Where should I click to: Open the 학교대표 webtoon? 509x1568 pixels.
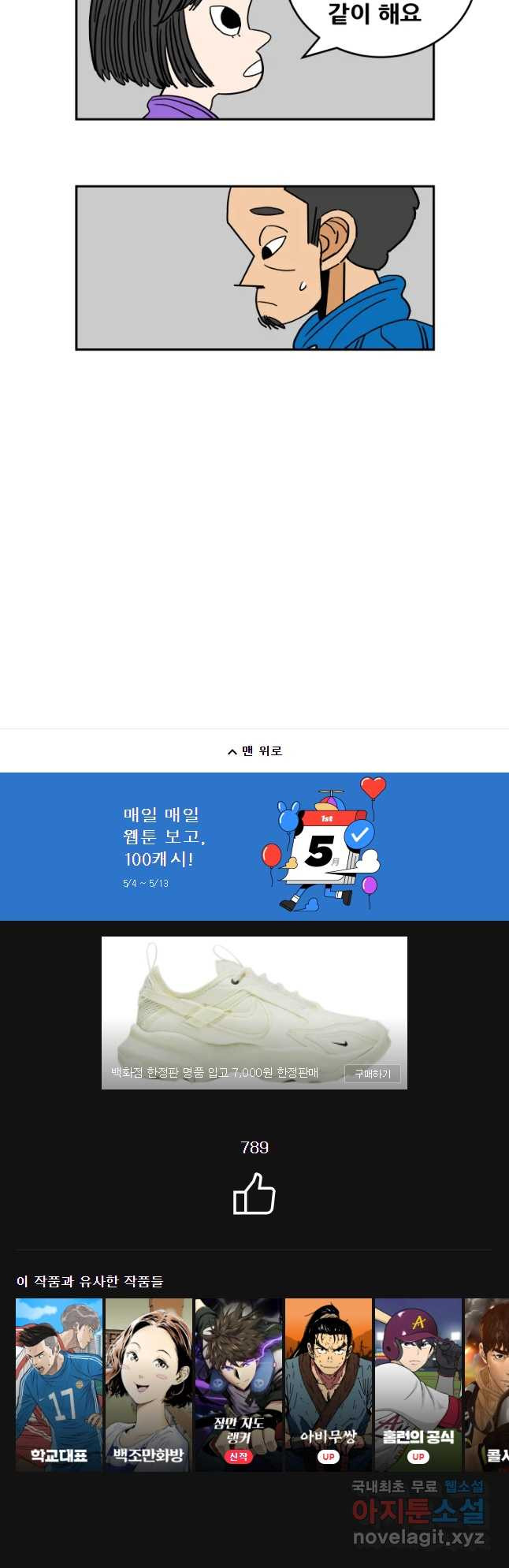point(59,1384)
